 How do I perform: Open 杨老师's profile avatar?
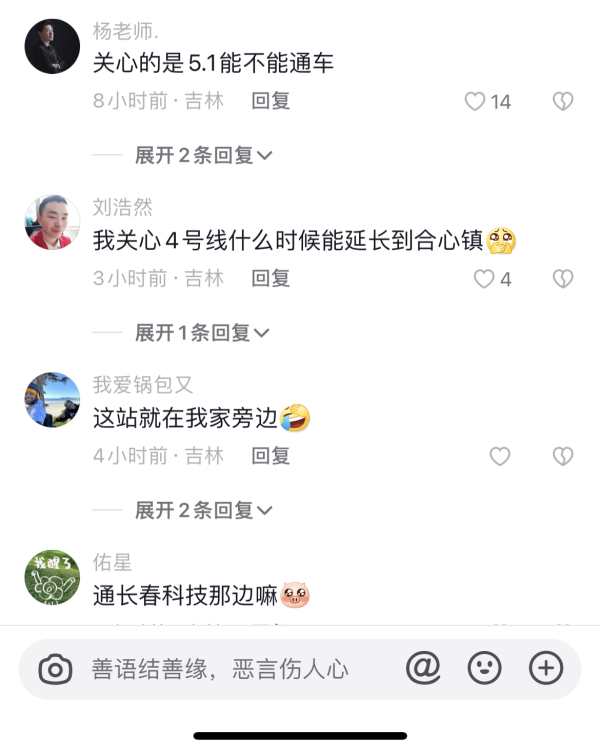coord(52,46)
